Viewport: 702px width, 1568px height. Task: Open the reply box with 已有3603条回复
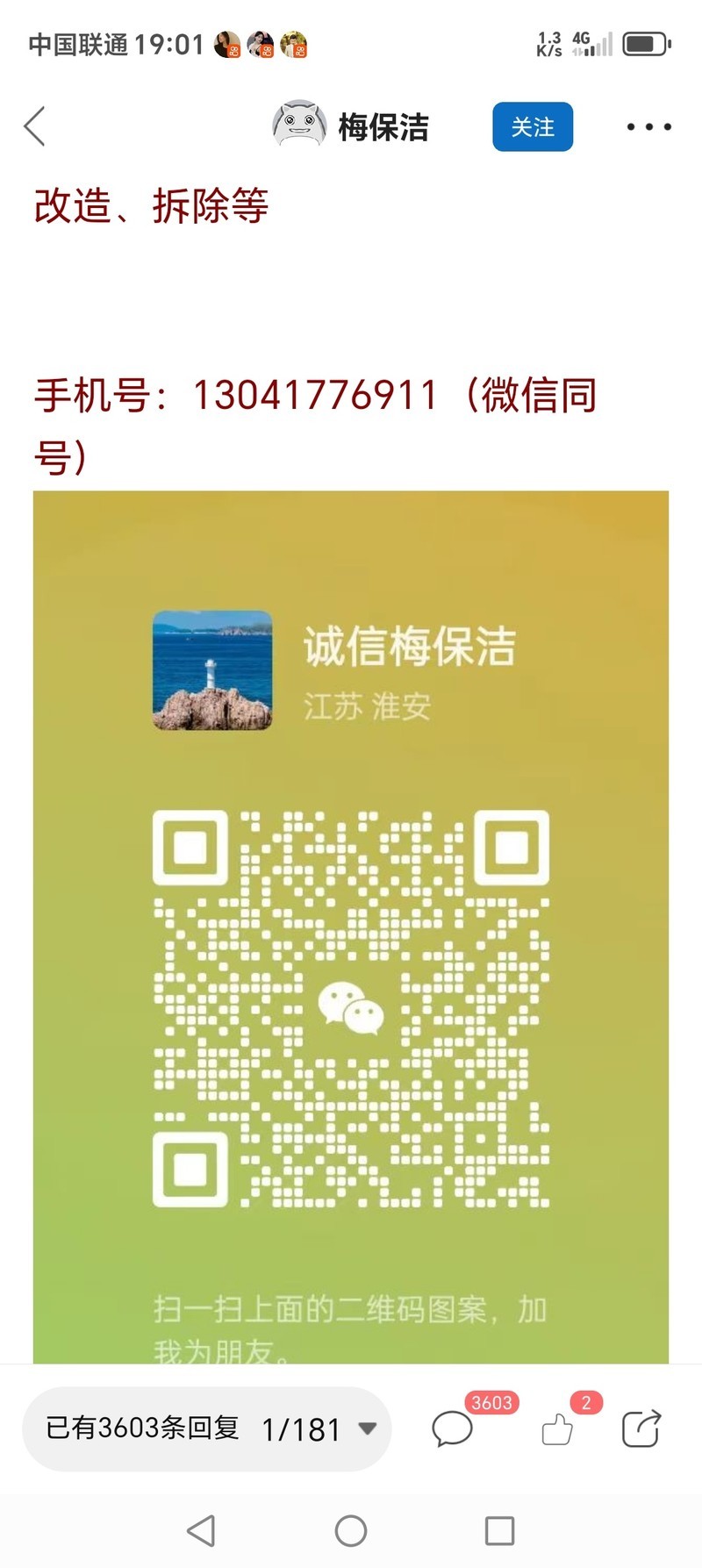coord(142,1428)
